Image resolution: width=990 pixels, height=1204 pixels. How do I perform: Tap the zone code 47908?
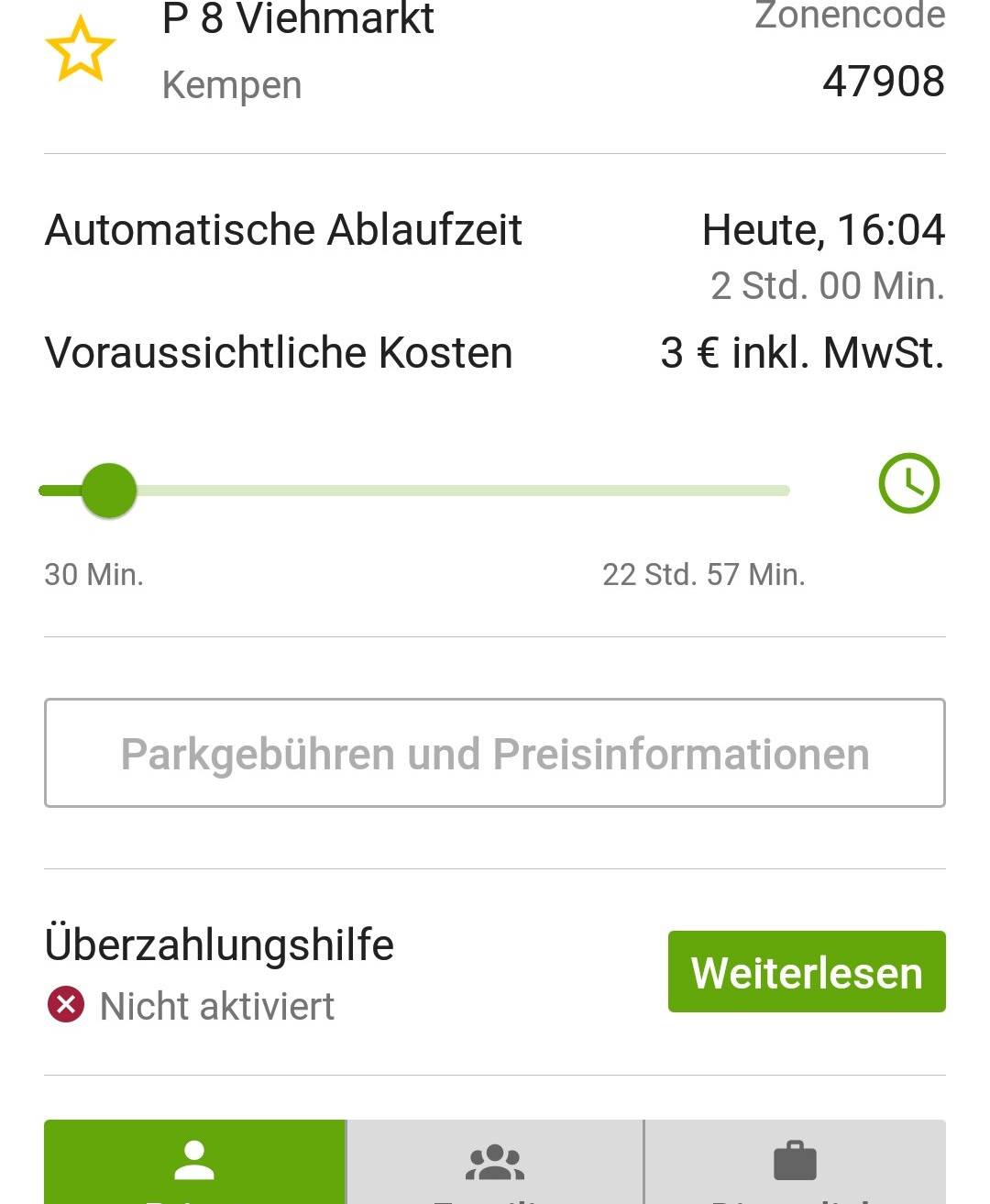click(884, 81)
